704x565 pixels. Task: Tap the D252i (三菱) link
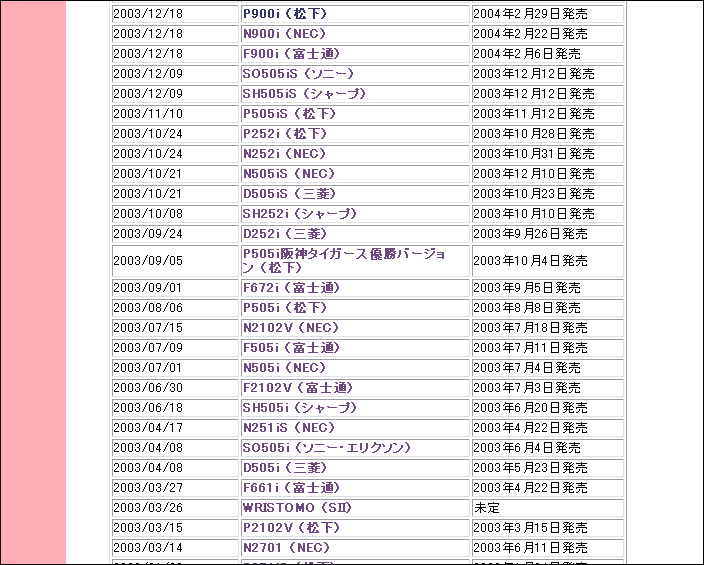pyautogui.click(x=284, y=234)
